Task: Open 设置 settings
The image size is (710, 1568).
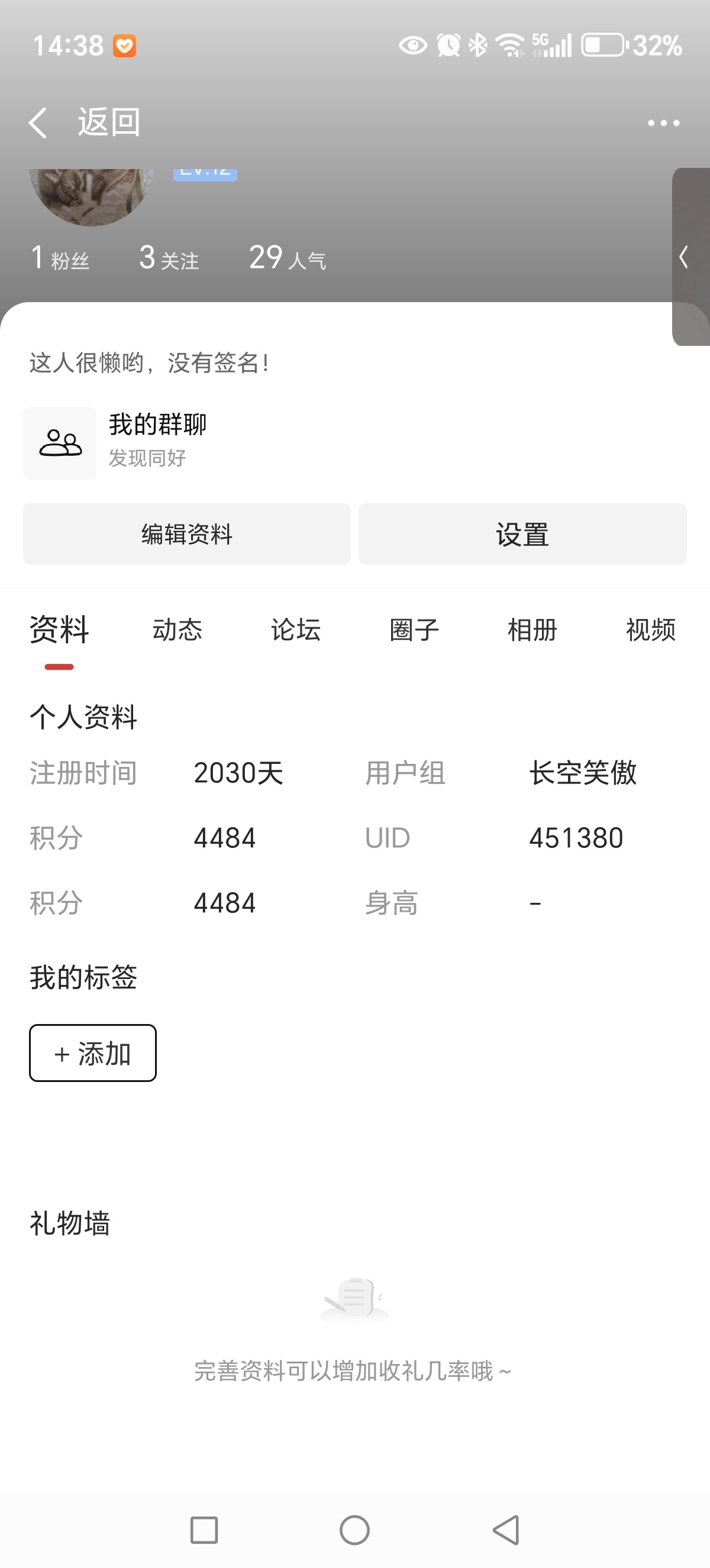Action: pyautogui.click(x=522, y=534)
